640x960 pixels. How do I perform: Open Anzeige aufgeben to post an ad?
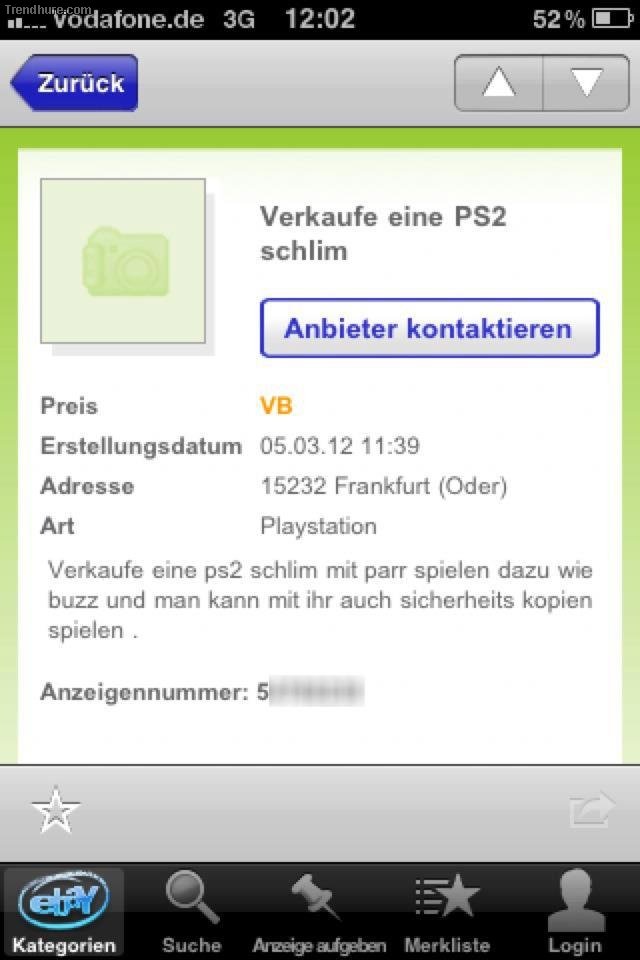[319, 912]
